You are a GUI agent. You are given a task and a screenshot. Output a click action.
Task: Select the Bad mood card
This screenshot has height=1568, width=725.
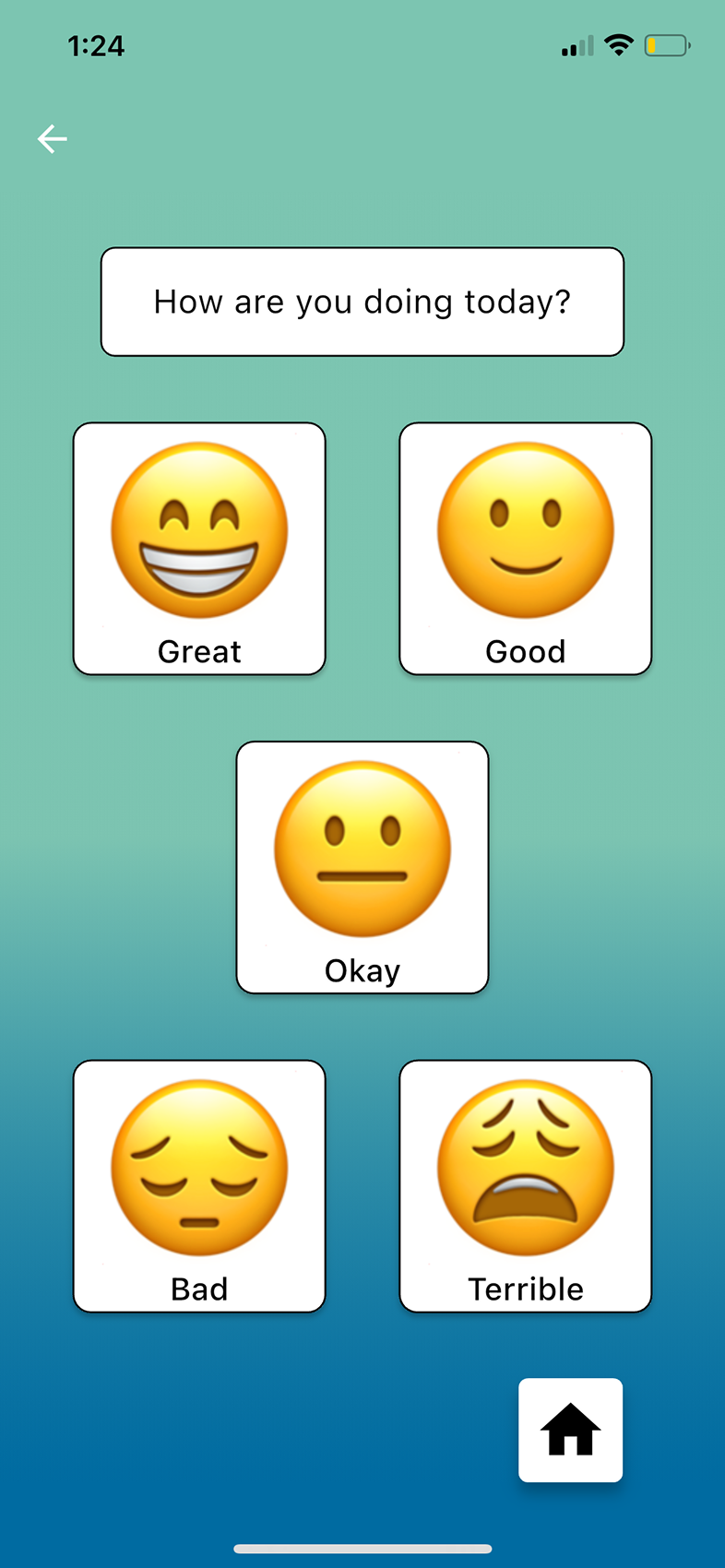[x=199, y=1186]
